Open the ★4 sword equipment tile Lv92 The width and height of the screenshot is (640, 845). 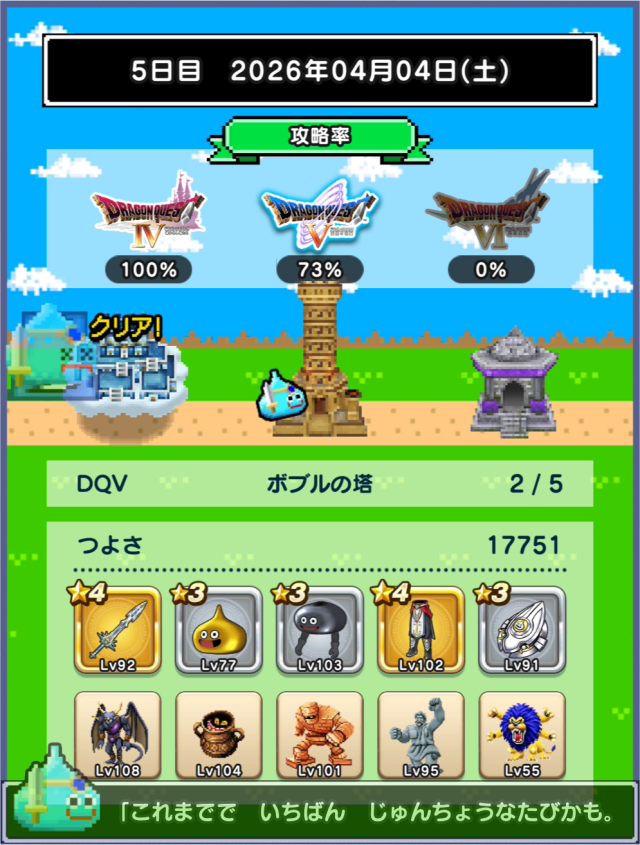point(117,631)
